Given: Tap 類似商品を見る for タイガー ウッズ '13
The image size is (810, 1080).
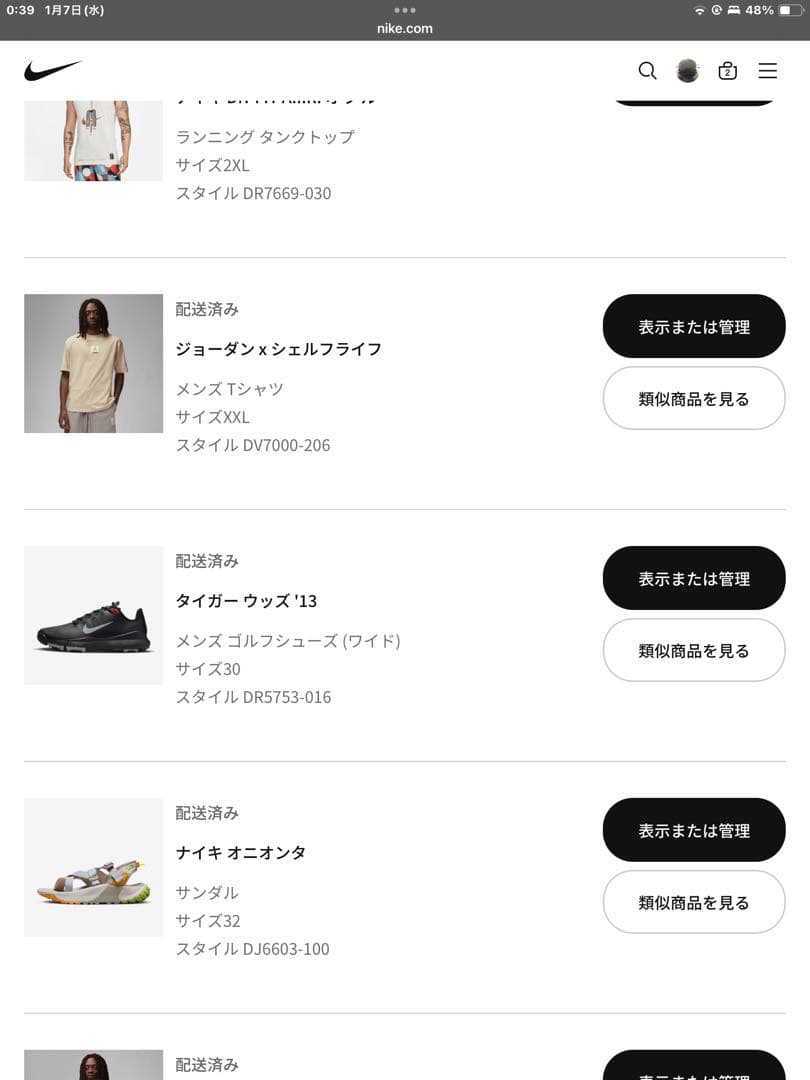Looking at the screenshot, I should [x=694, y=650].
